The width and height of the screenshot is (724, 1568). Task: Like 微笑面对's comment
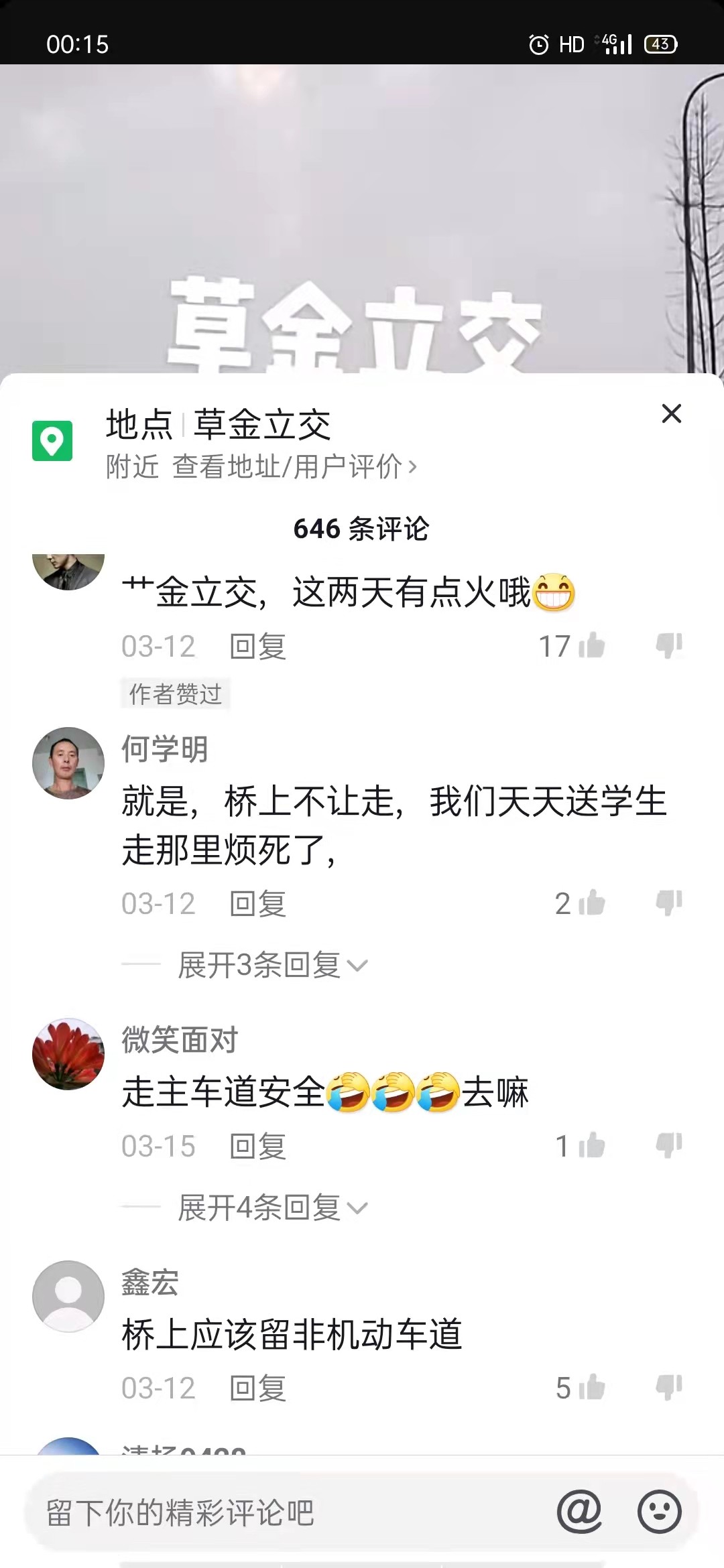[x=591, y=1146]
